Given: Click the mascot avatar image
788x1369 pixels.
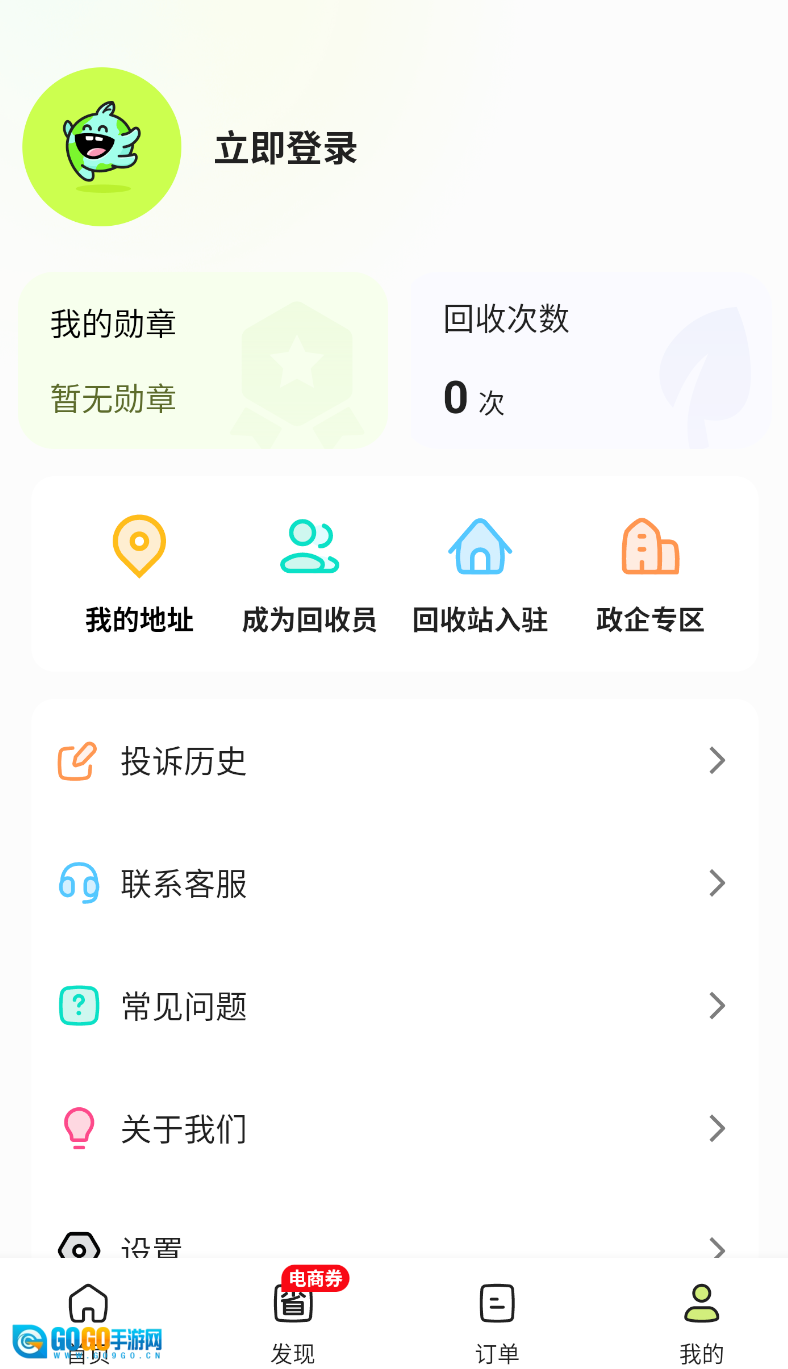Looking at the screenshot, I should [101, 146].
